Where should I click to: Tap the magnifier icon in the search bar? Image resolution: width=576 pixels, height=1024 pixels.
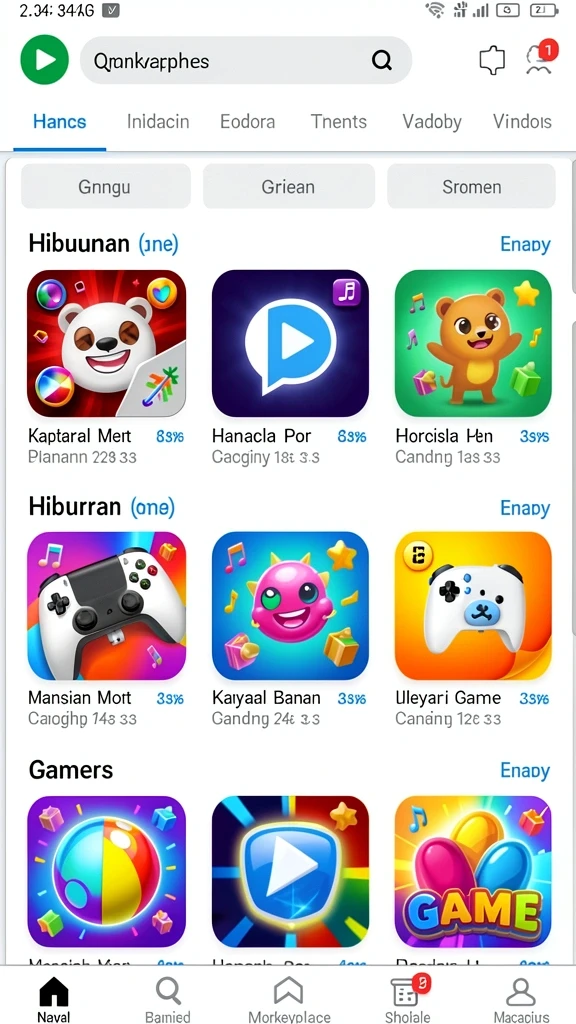382,61
